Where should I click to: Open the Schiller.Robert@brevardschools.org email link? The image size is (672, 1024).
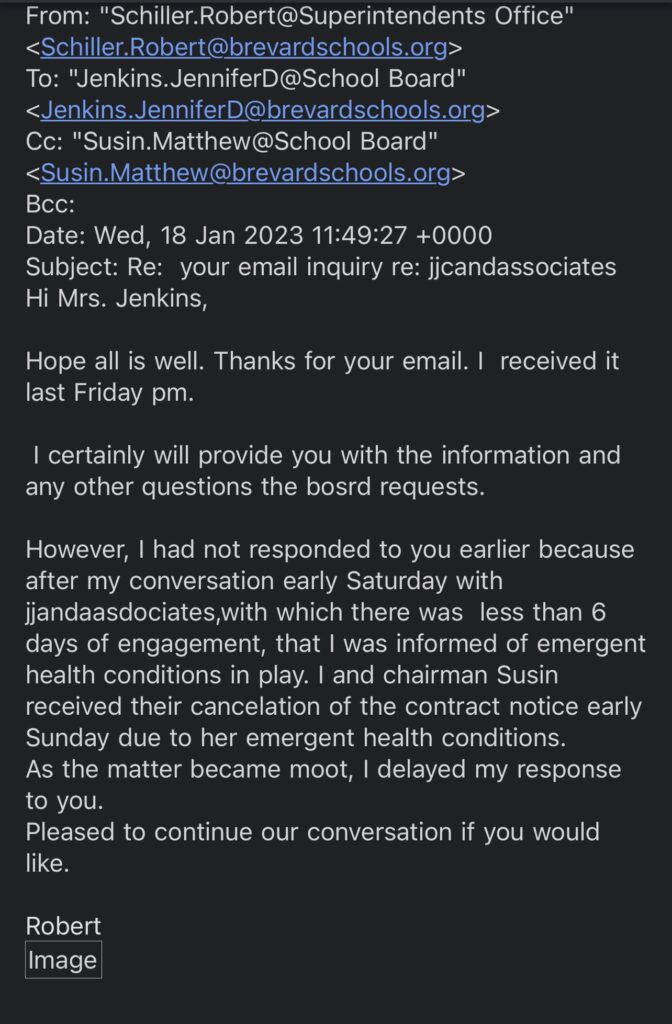point(245,47)
